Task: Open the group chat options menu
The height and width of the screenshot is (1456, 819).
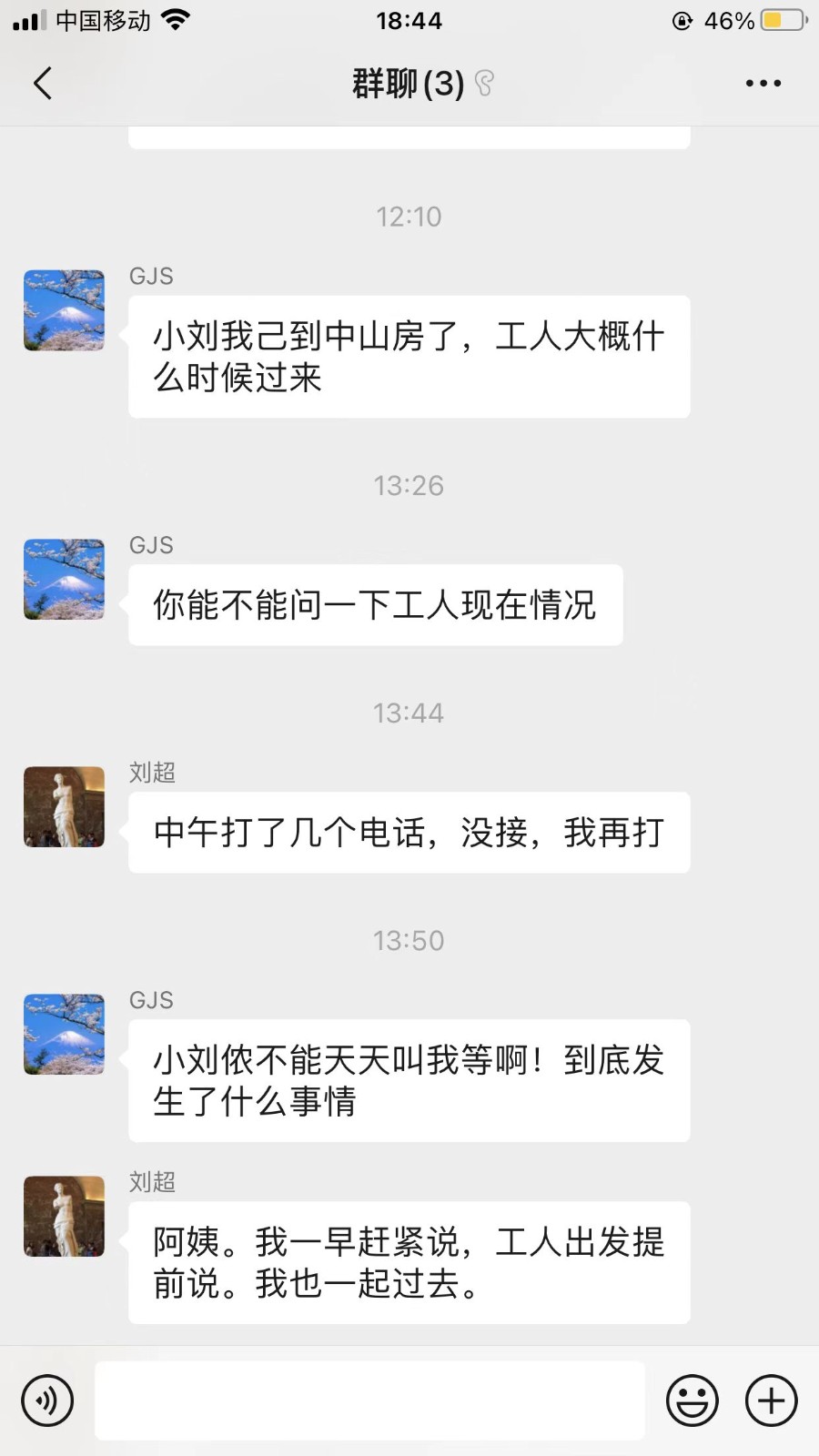Action: click(x=763, y=83)
